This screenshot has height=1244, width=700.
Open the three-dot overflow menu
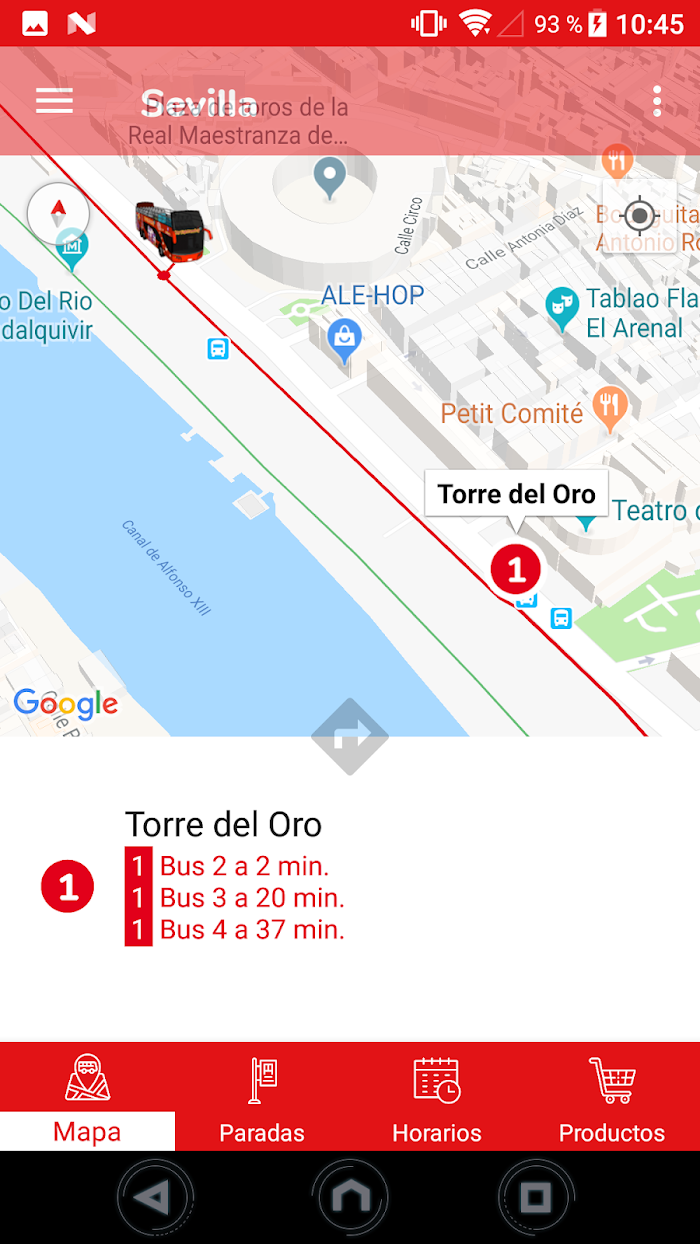point(657,101)
